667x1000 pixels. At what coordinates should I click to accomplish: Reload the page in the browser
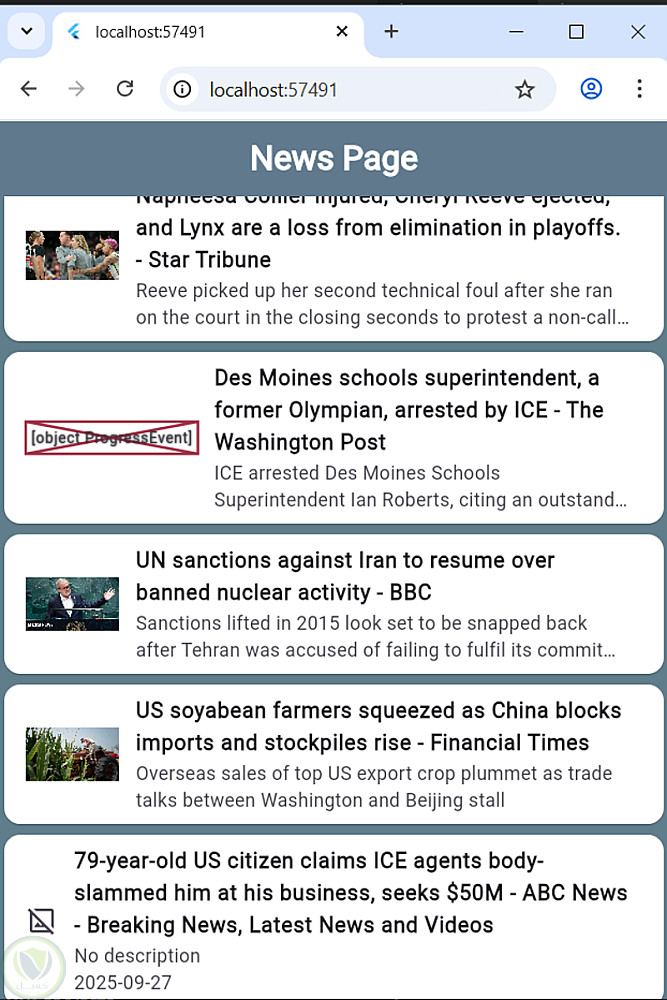pos(125,89)
